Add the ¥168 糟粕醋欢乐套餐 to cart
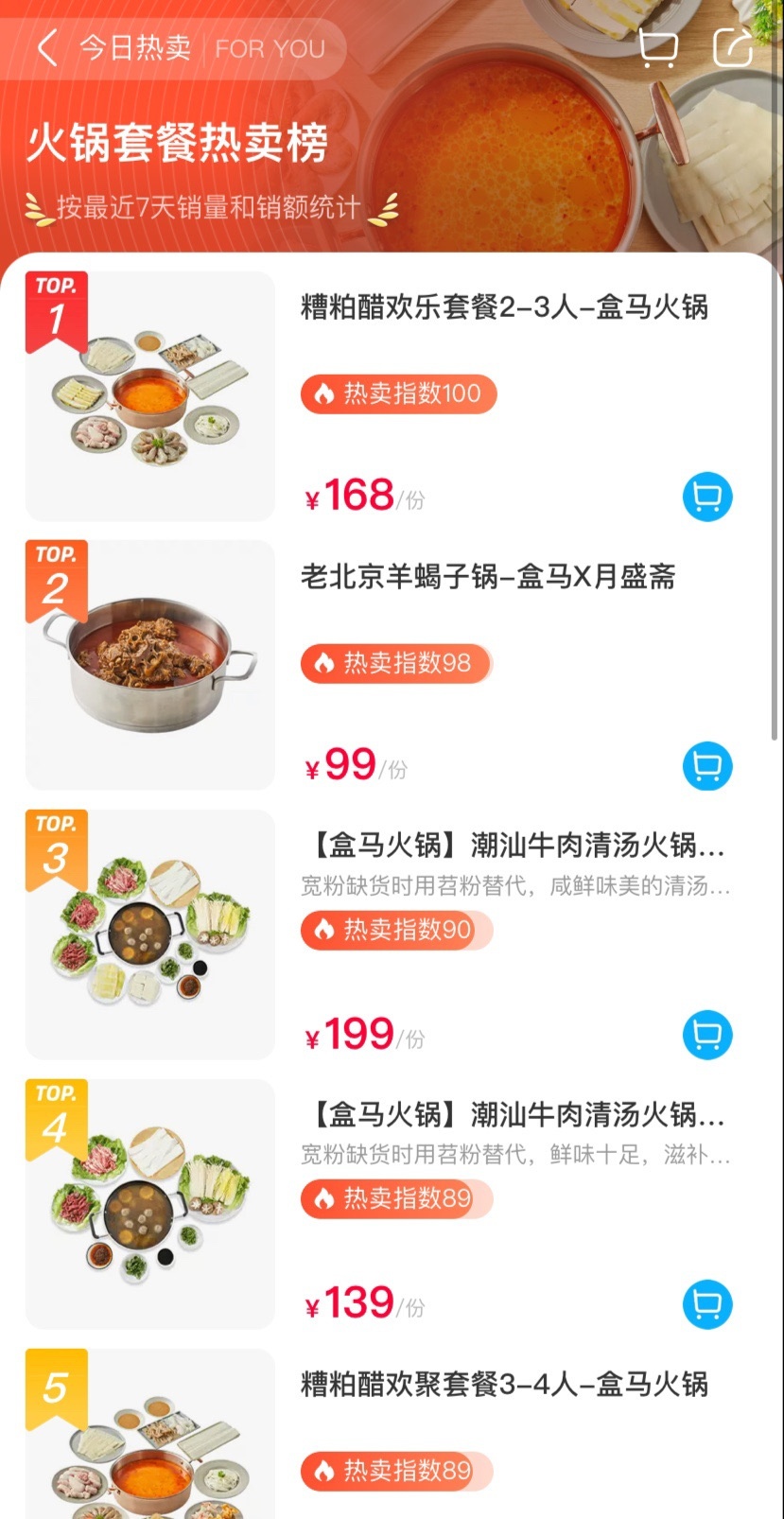Screen dimensions: 784x1519 click(707, 497)
